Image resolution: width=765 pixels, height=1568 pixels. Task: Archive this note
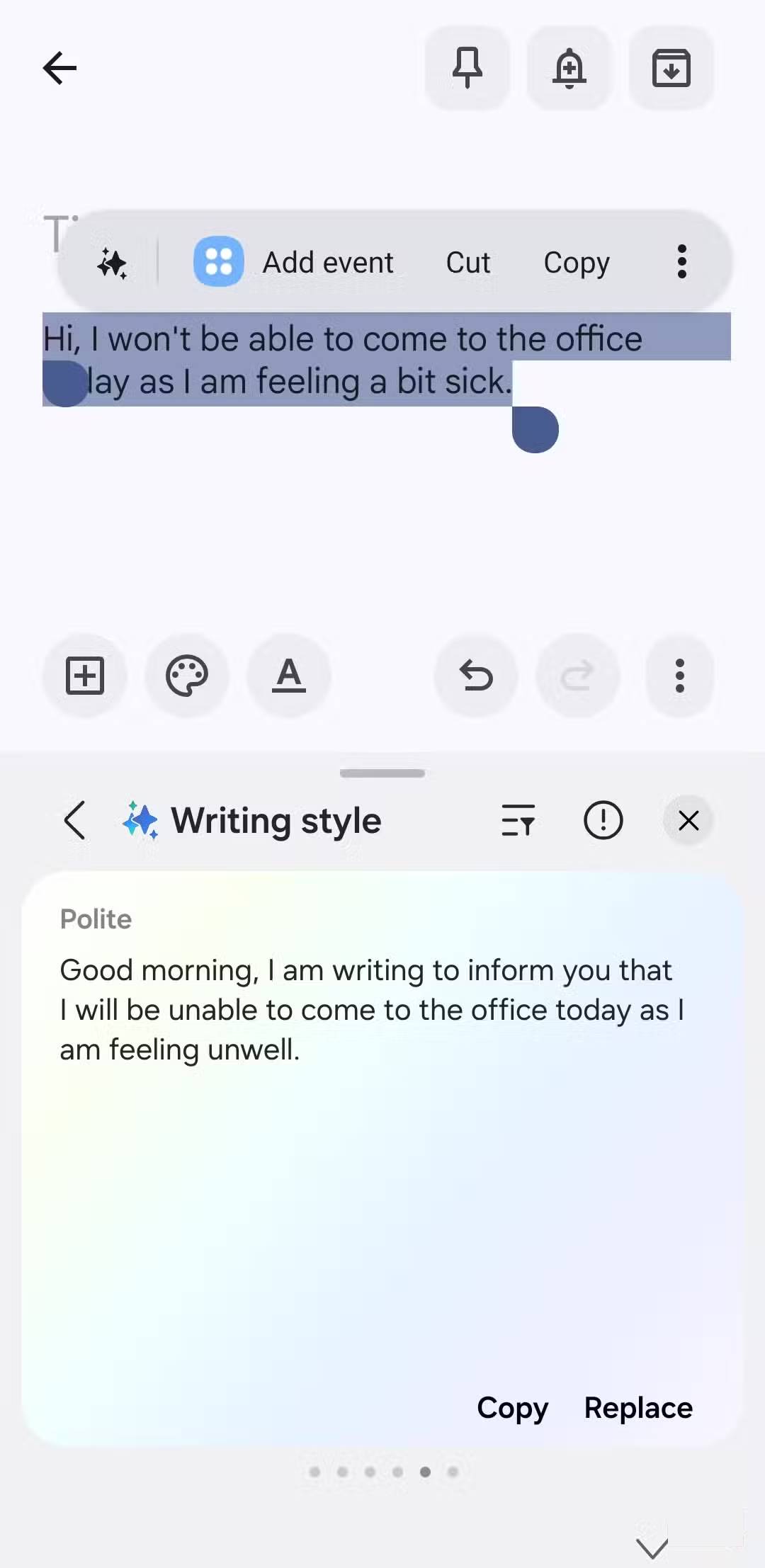point(671,68)
